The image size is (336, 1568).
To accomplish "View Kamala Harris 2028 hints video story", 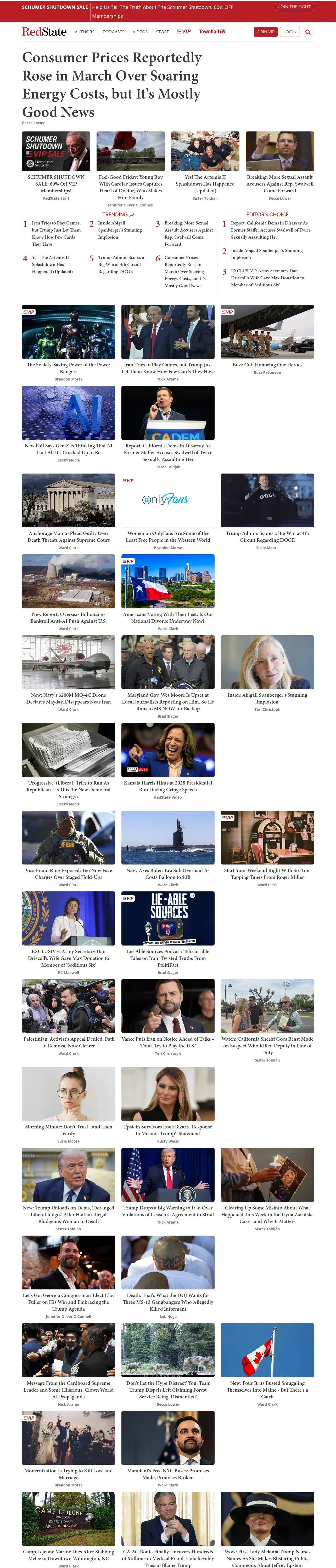I will [168, 786].
